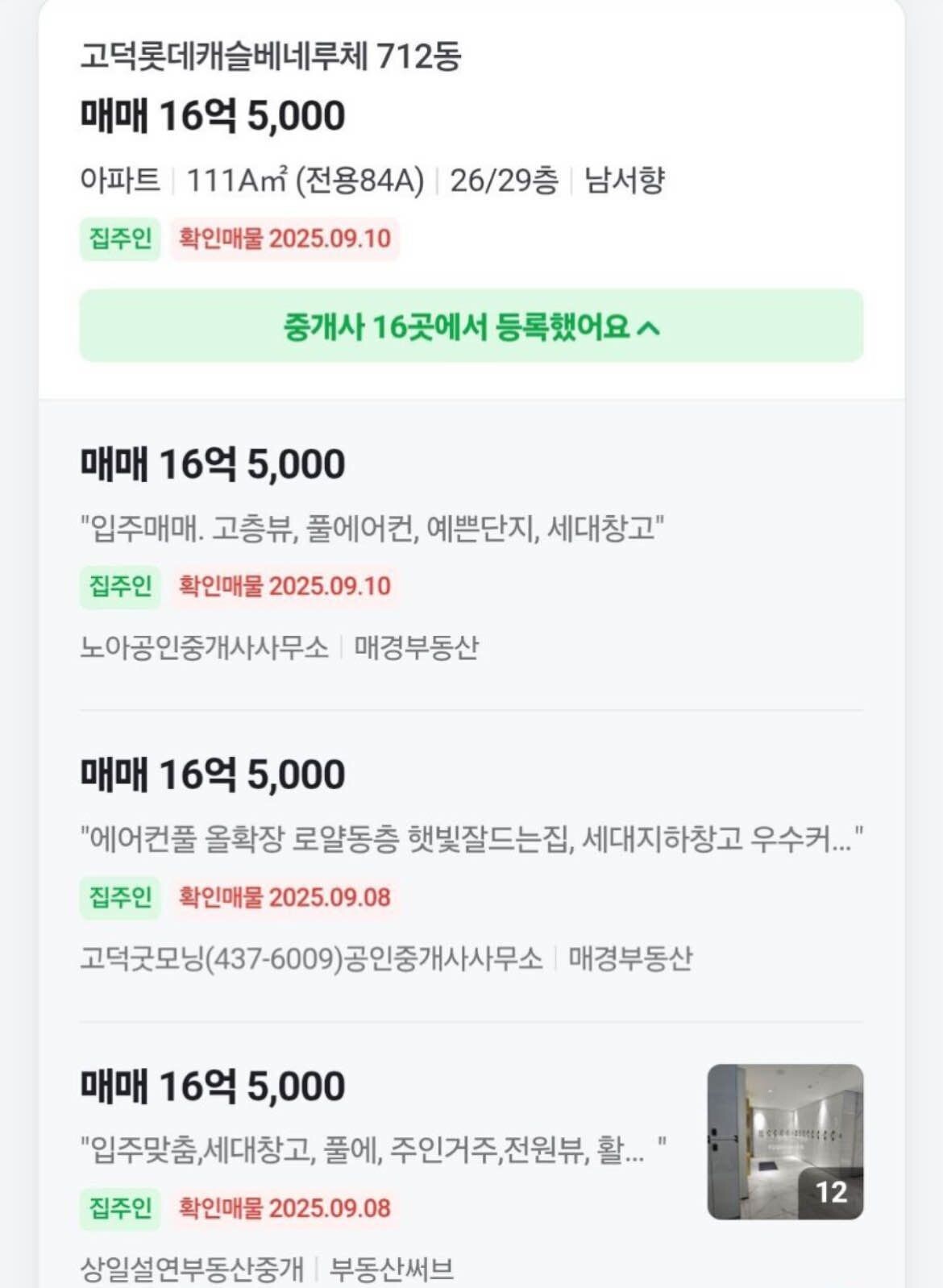Open listing titled 에어컨풀 올확장 로얄동층
Viewport: 943px width, 1288px height.
(471, 838)
